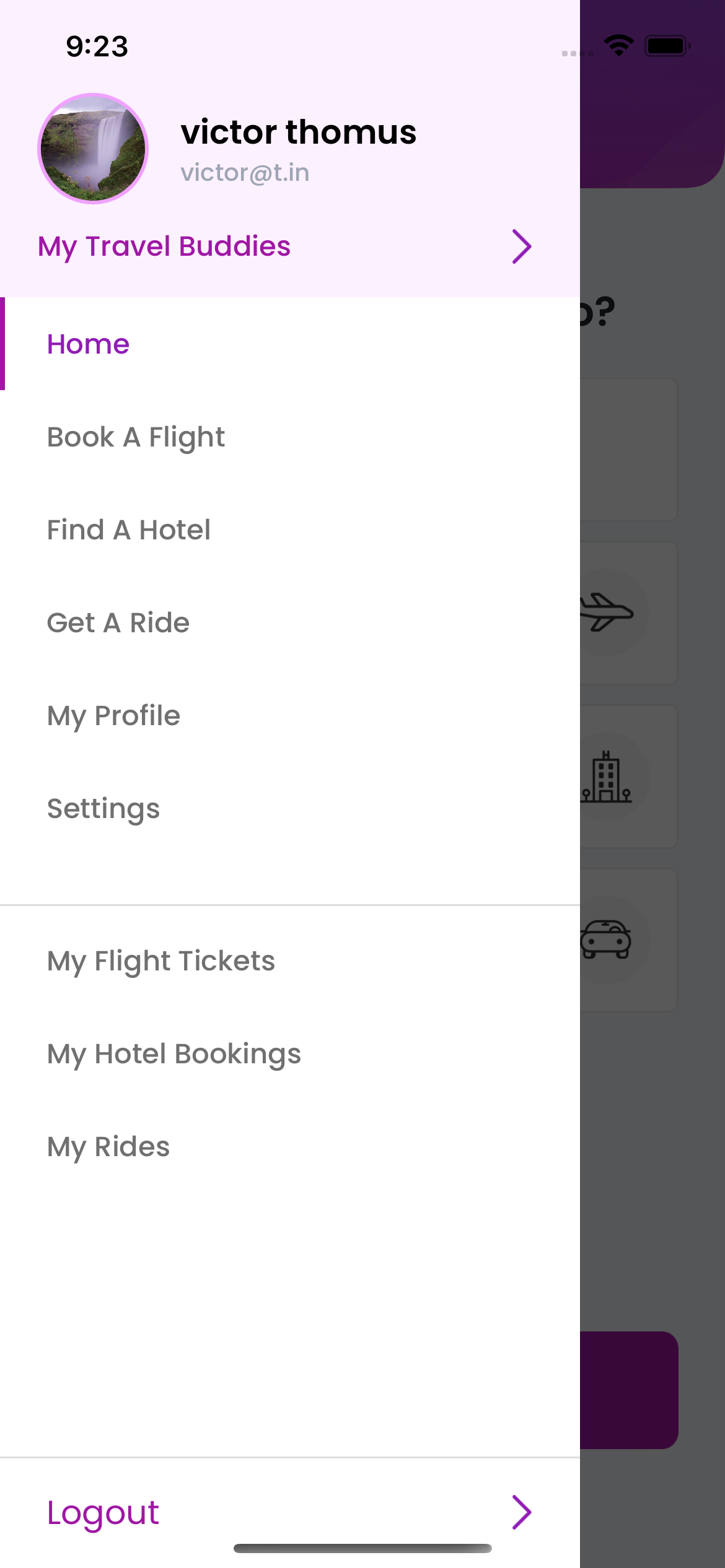Tap victor thomus profile picture

click(93, 149)
